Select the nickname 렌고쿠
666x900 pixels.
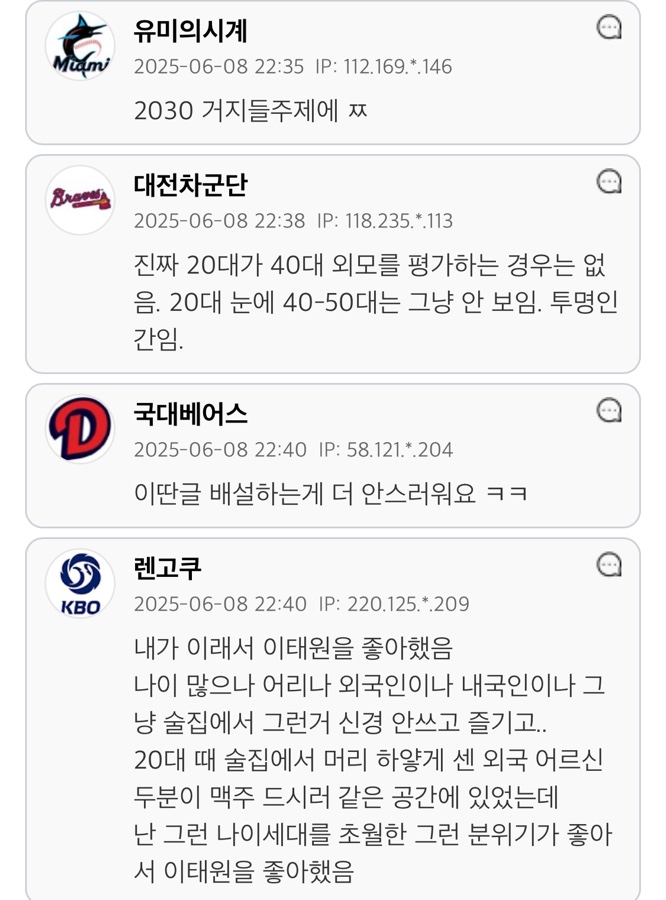coord(168,568)
